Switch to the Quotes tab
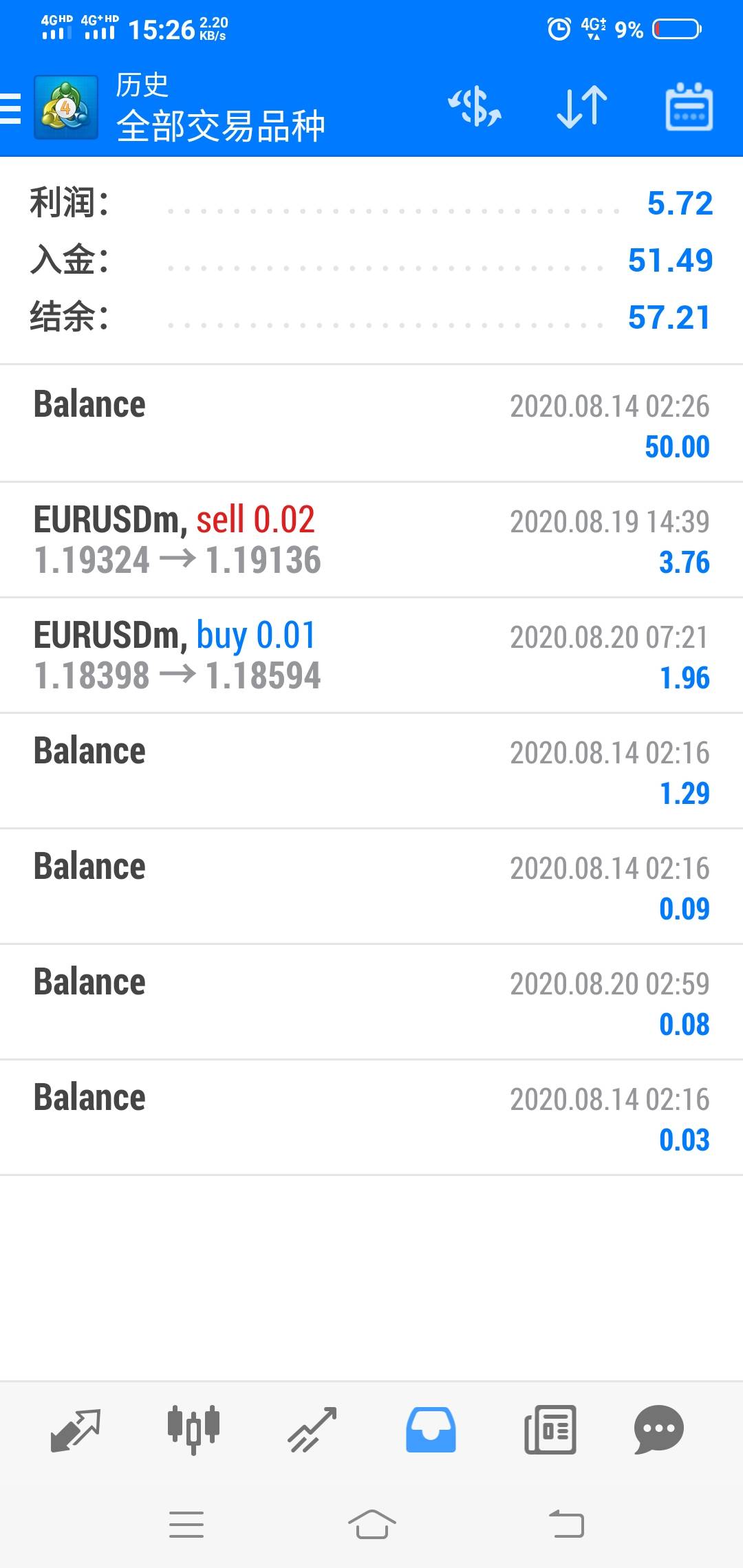 tap(76, 1430)
